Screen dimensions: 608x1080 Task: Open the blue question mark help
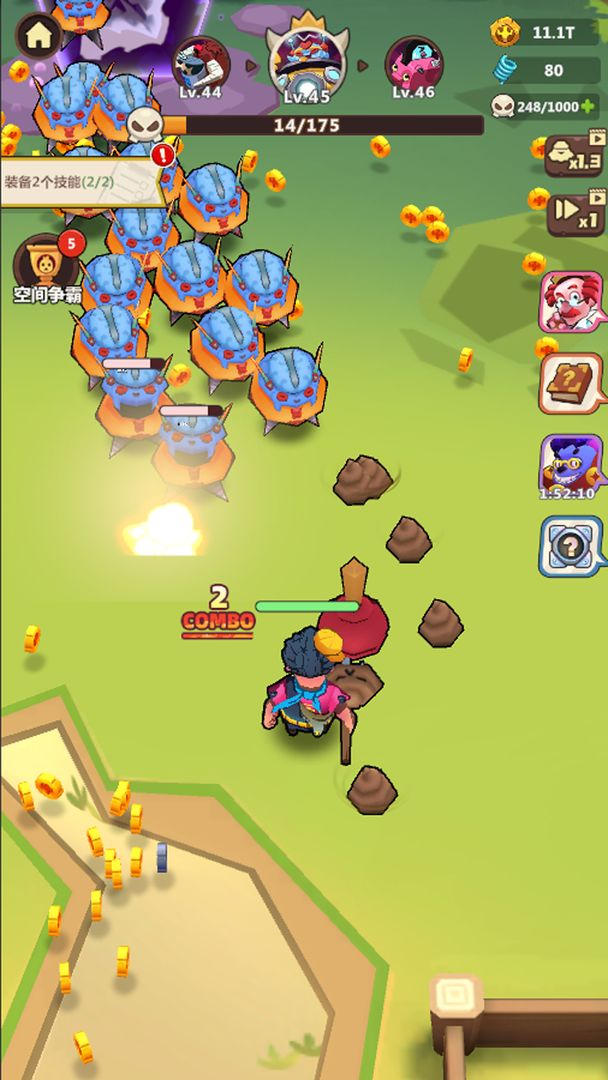click(x=571, y=546)
